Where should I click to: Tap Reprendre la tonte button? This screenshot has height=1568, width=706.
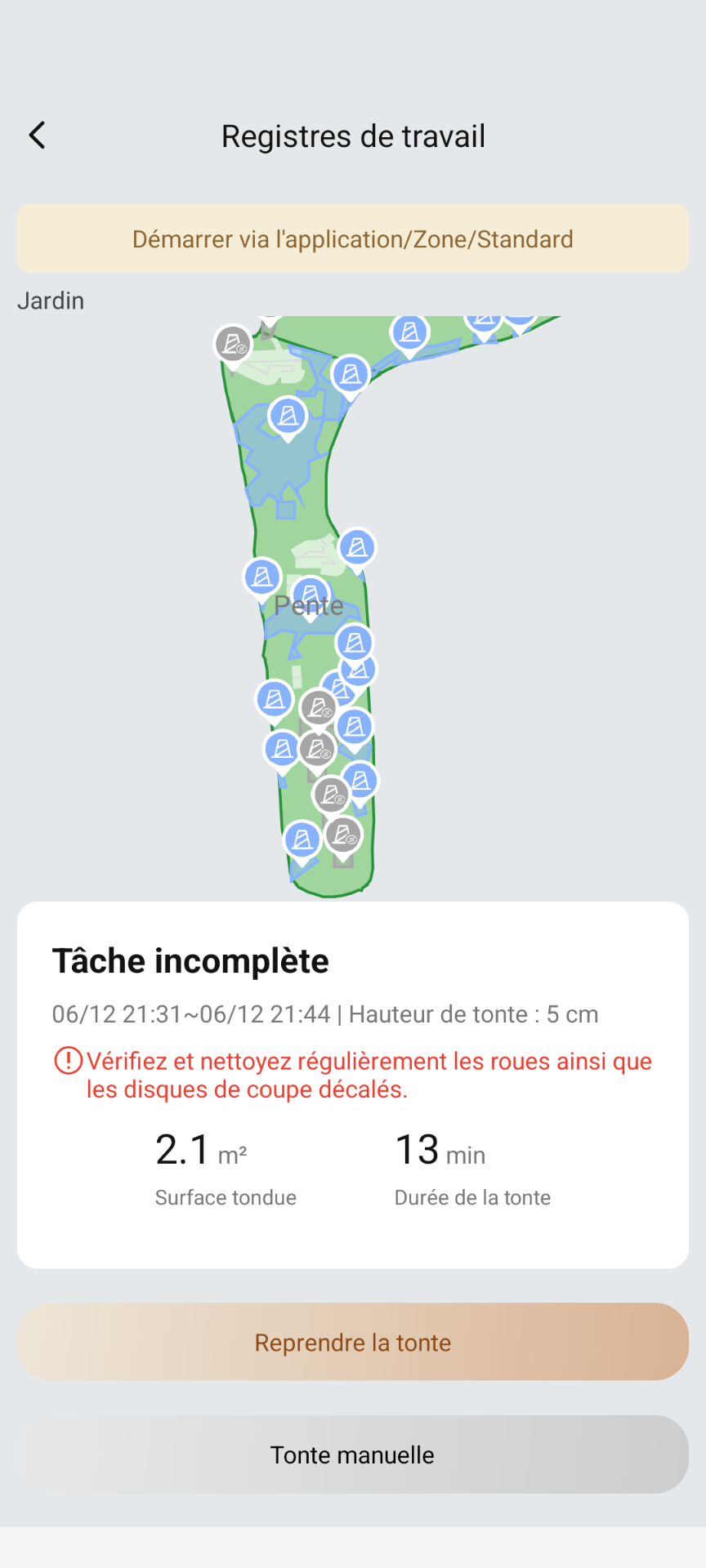[353, 1342]
